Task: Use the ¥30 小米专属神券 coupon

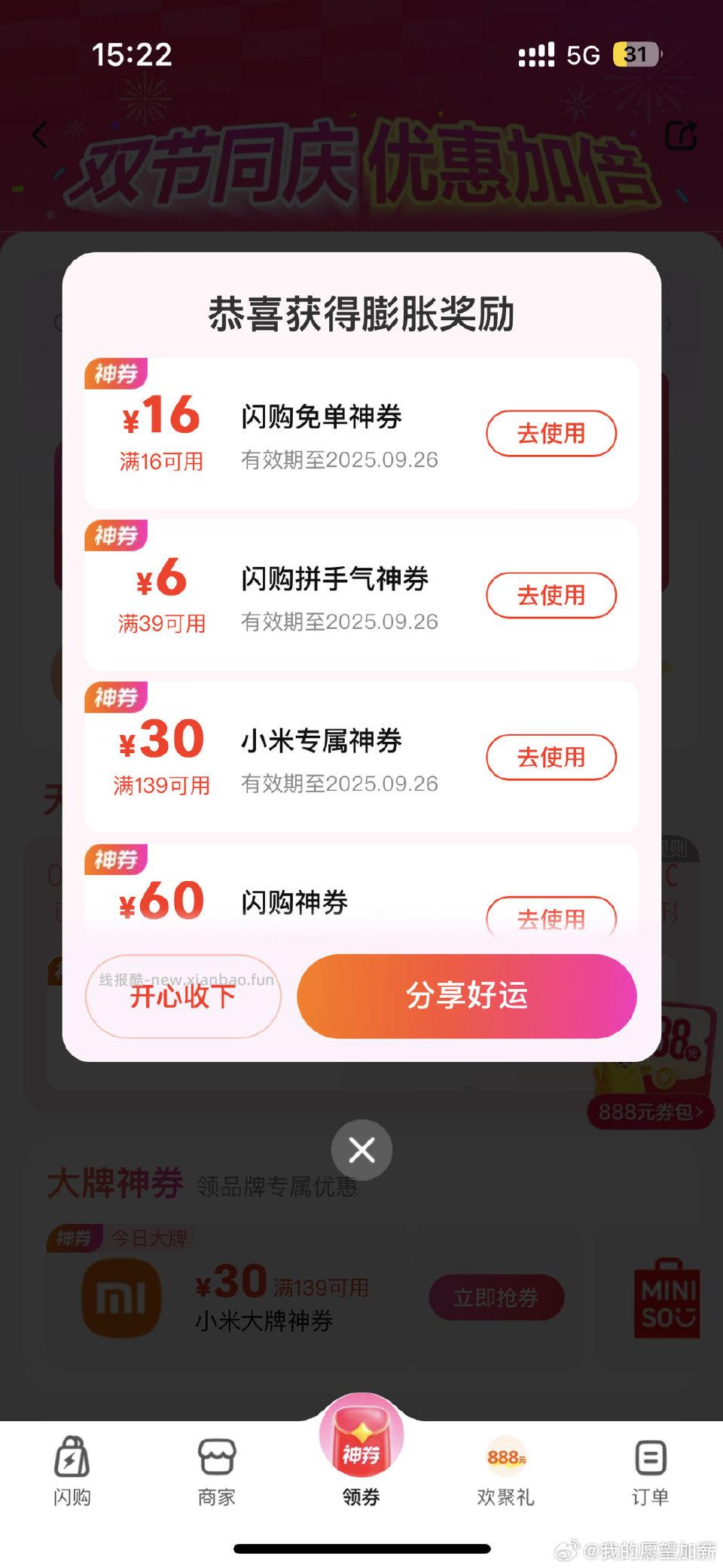Action: coord(551,758)
